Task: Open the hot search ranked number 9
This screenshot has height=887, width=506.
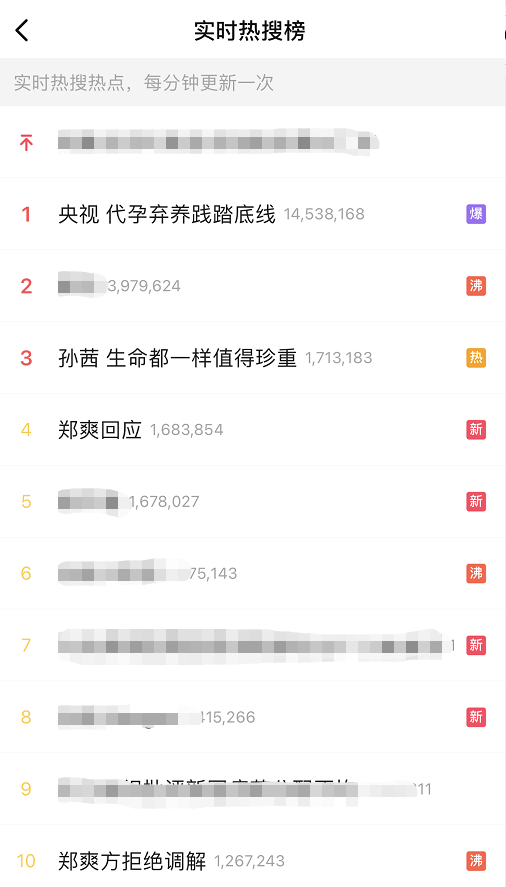Action: tap(253, 789)
